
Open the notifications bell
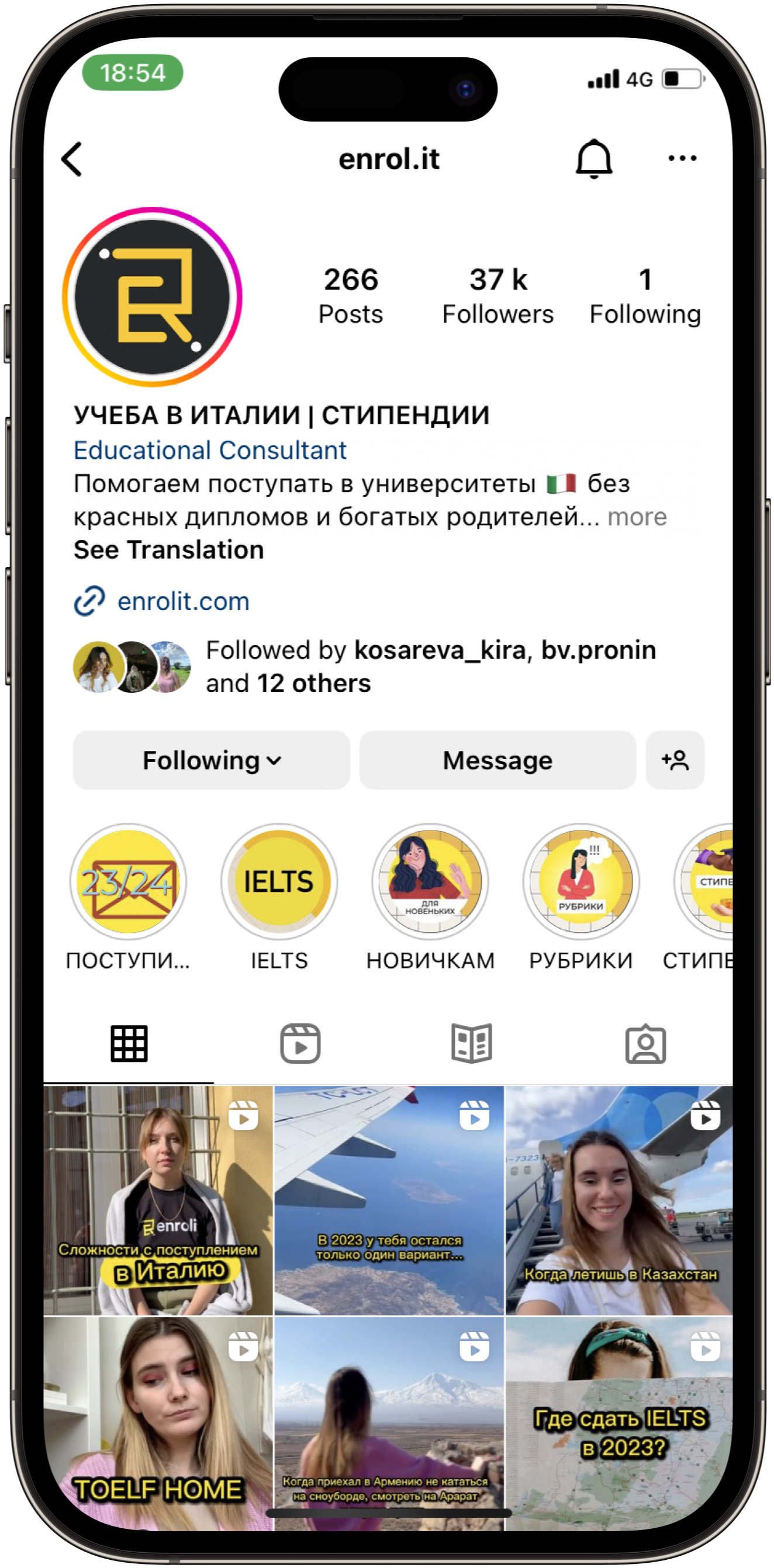click(x=594, y=159)
